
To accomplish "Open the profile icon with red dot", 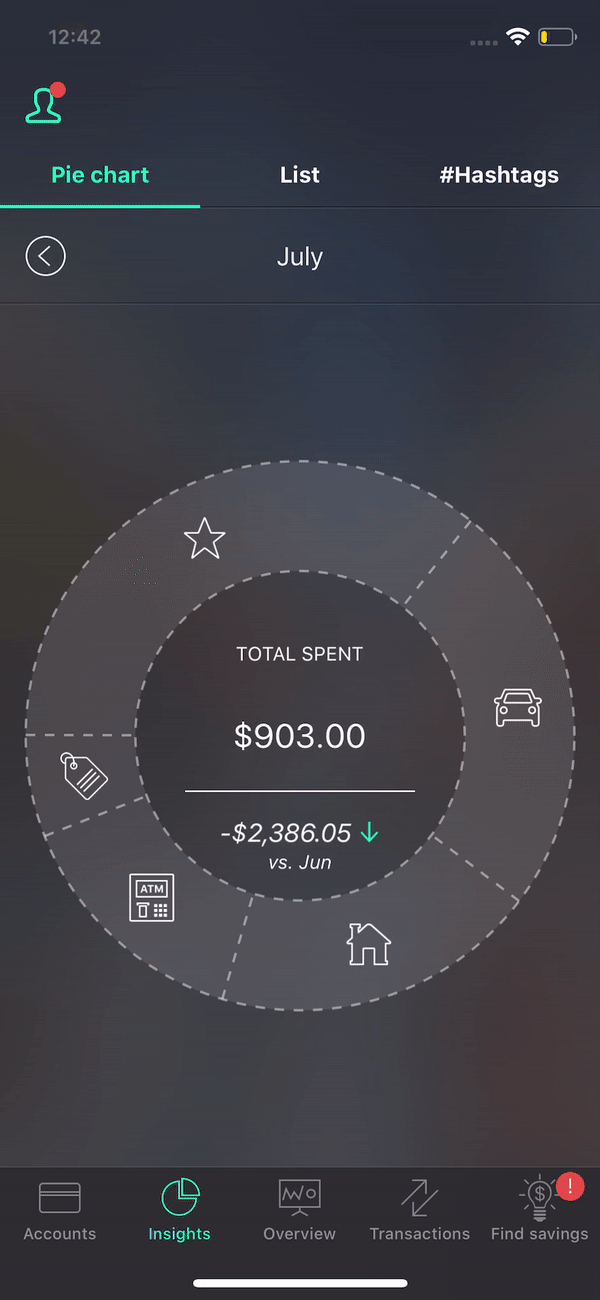I will pos(44,105).
